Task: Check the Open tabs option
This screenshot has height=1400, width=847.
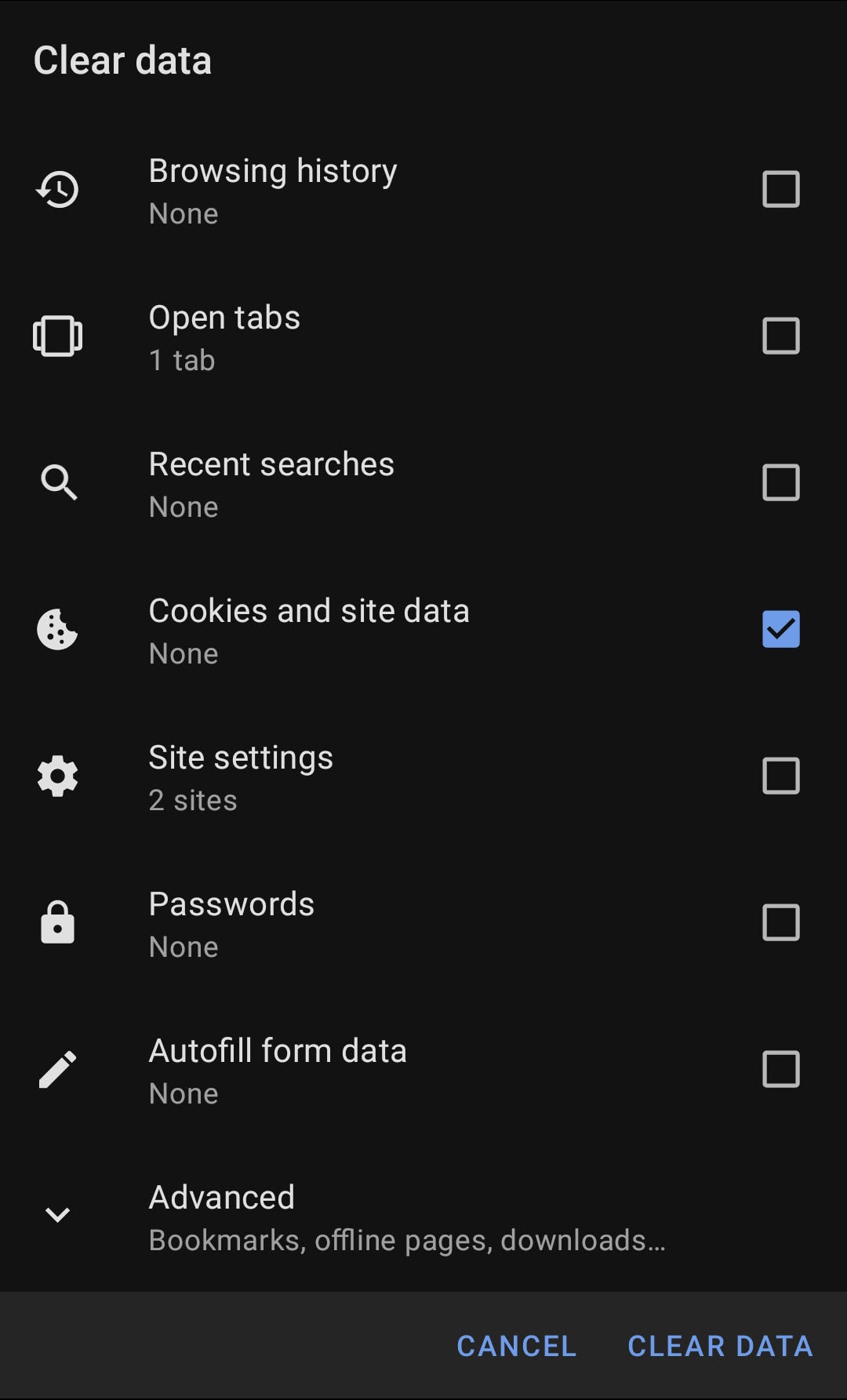Action: pyautogui.click(x=780, y=336)
